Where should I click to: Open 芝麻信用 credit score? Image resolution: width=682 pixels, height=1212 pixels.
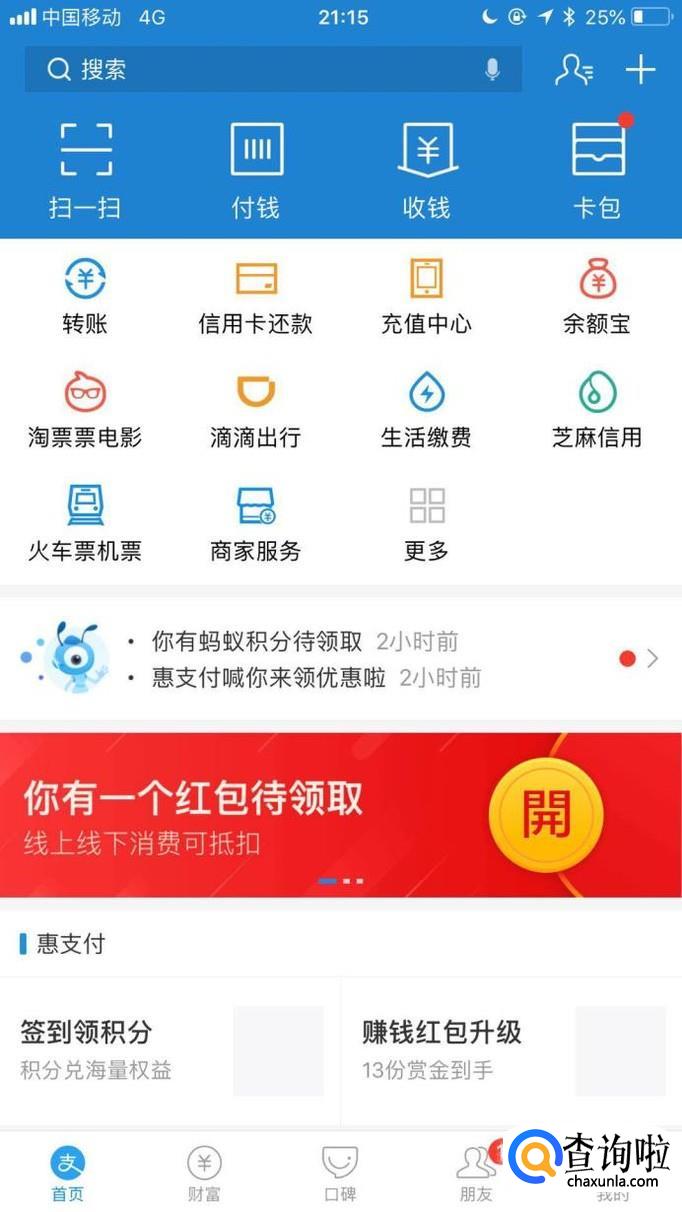597,410
